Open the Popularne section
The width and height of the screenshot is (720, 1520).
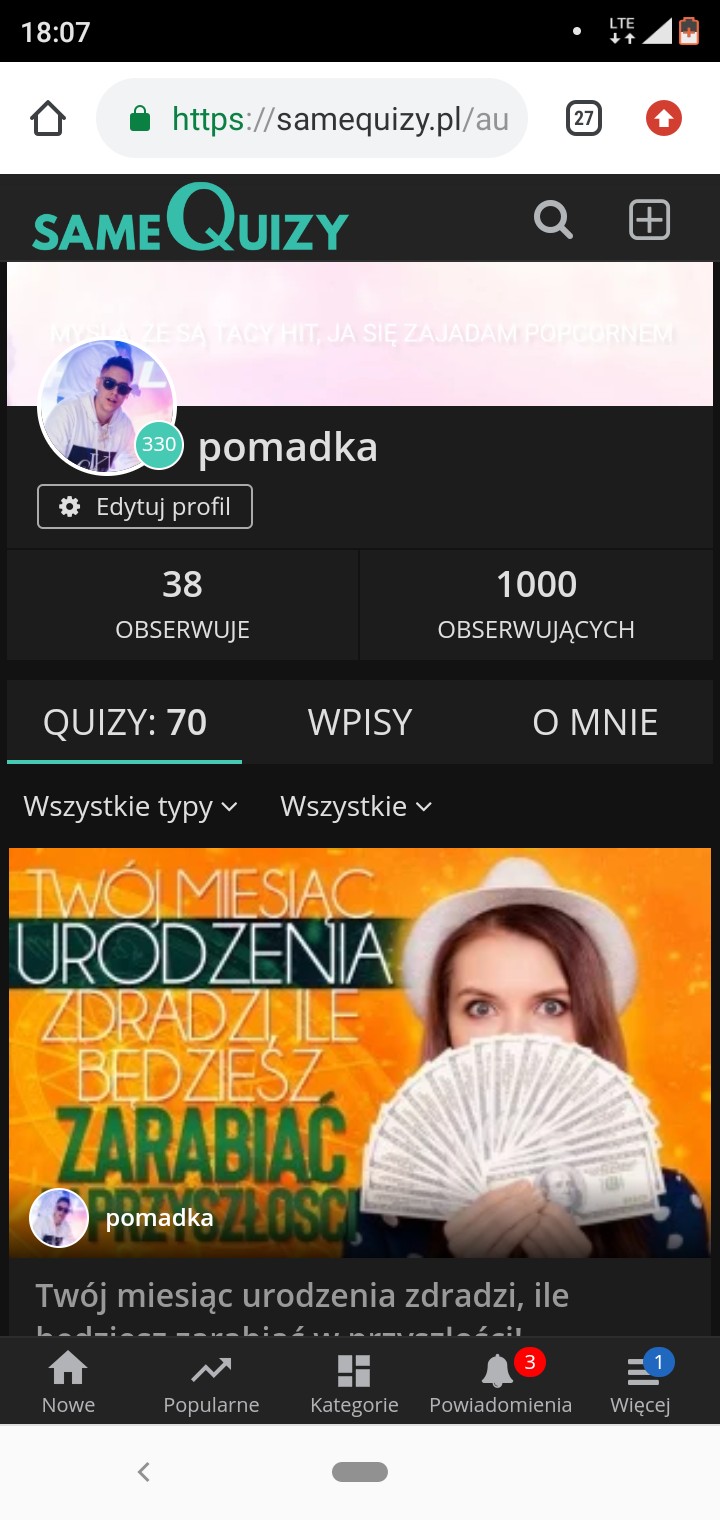(211, 1382)
